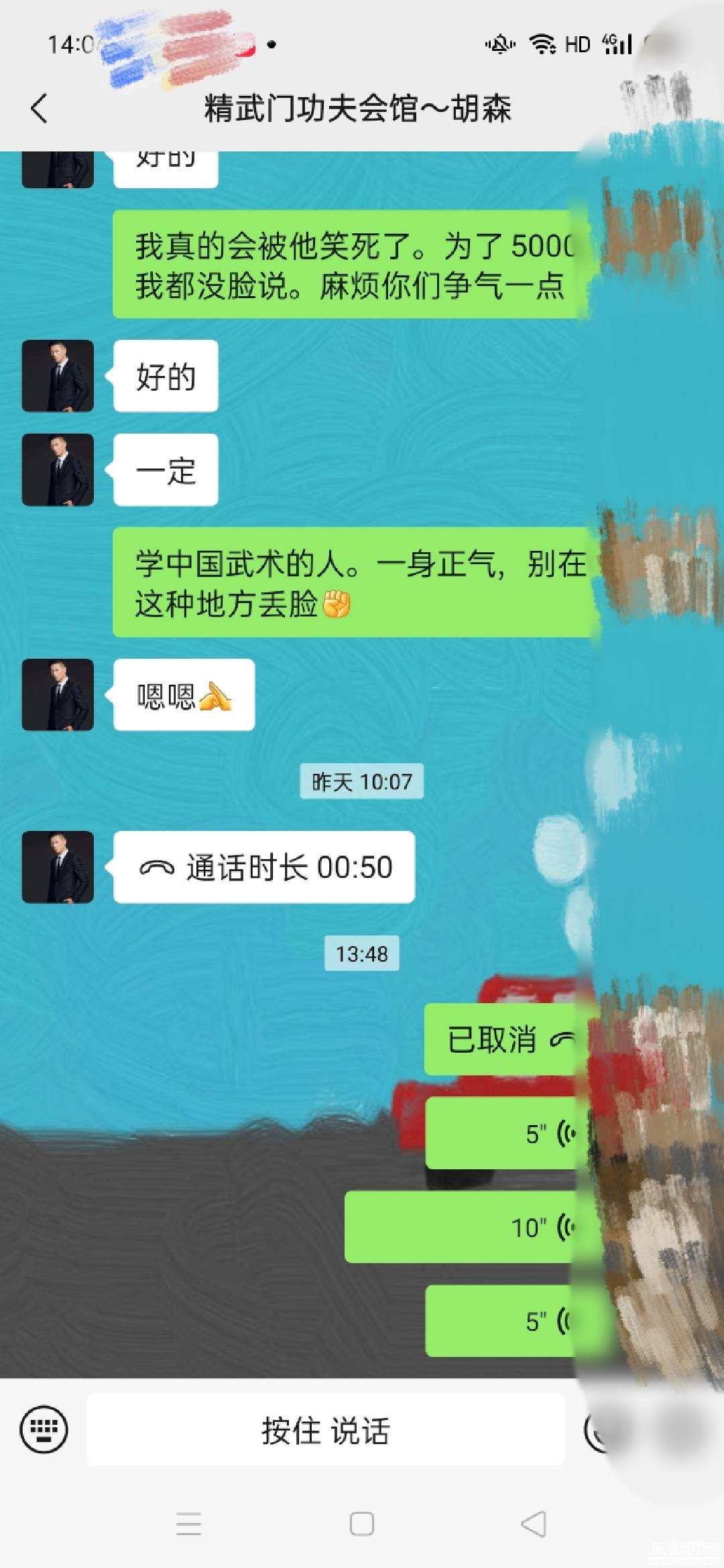
Task: Open contact avatar beside the 嗯嗯 message
Action: pos(58,695)
